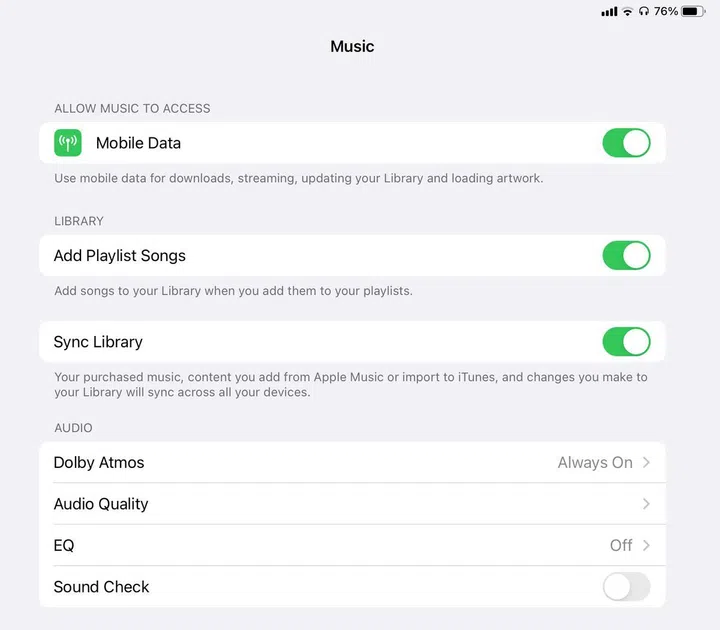Image resolution: width=720 pixels, height=630 pixels.
Task: Enable Sound Check
Action: pyautogui.click(x=626, y=587)
